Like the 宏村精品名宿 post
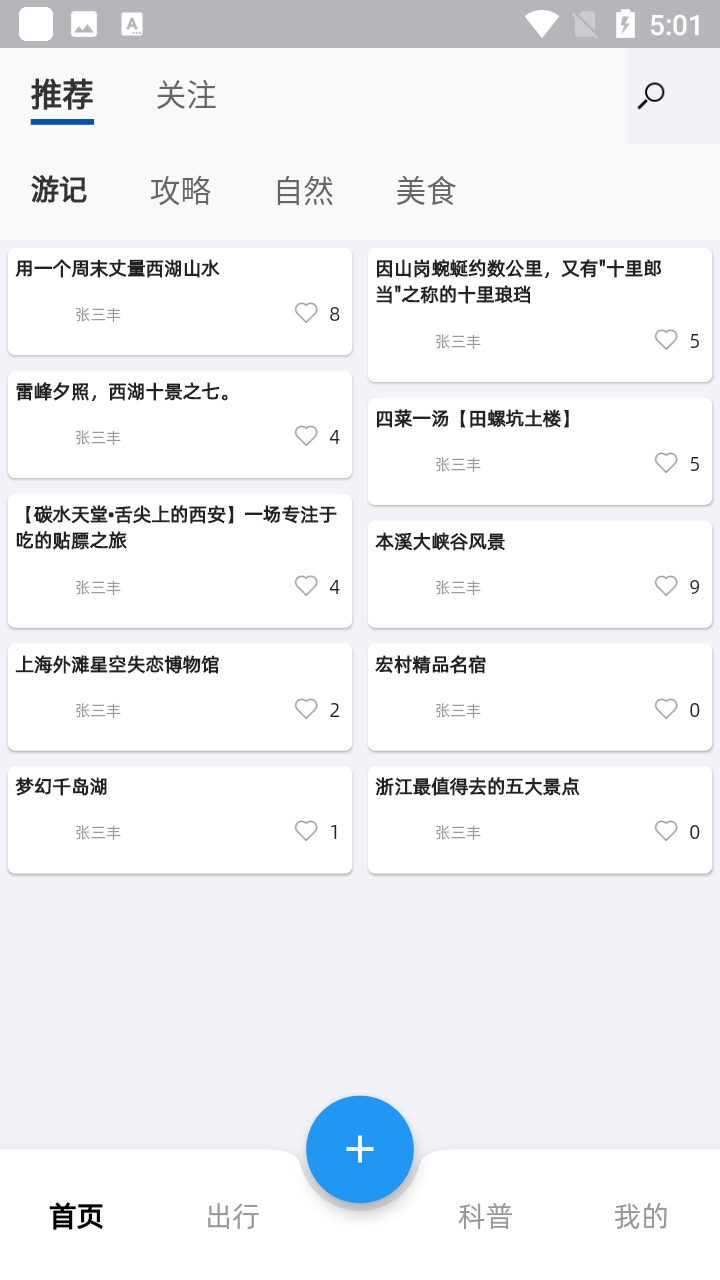This screenshot has height=1280, width=720. click(x=666, y=708)
